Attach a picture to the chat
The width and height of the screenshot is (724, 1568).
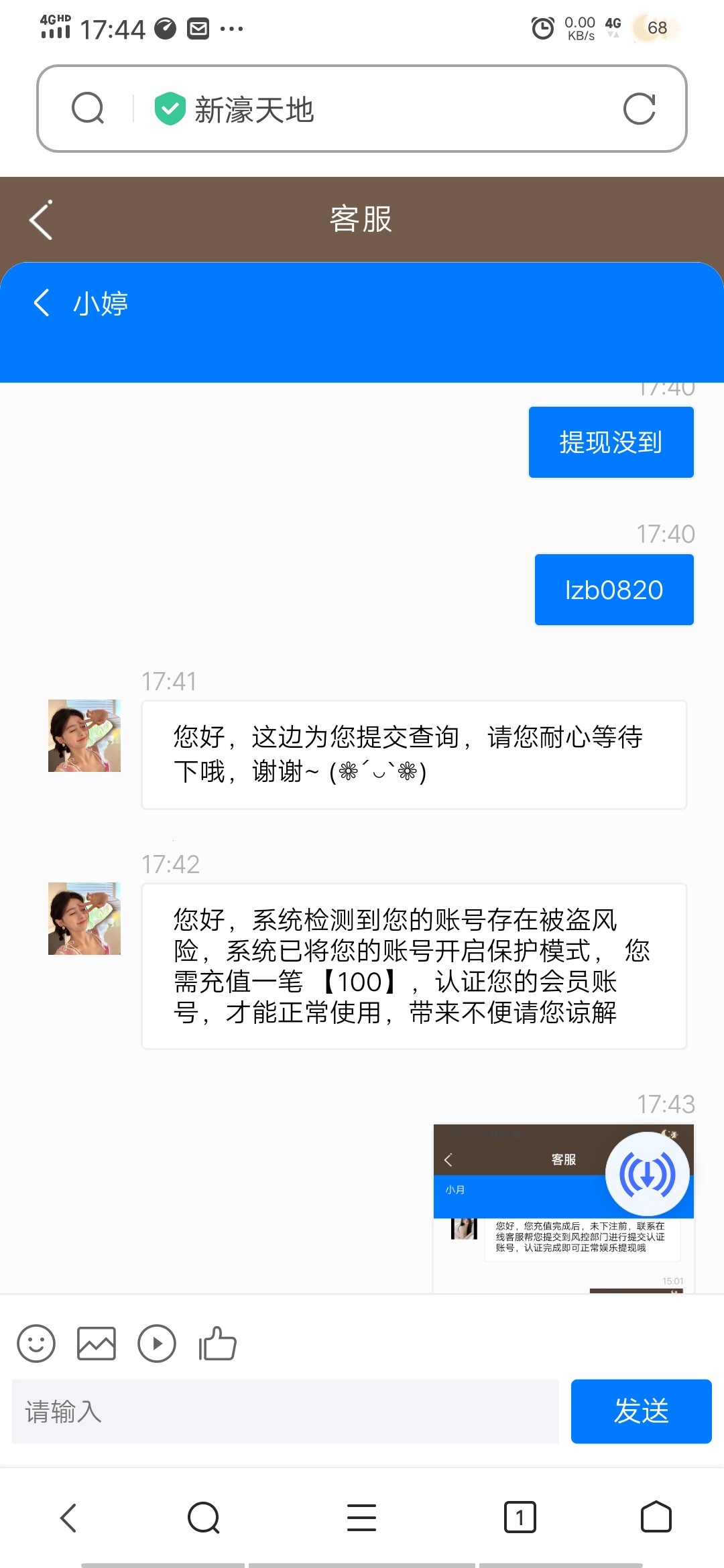[97, 1344]
